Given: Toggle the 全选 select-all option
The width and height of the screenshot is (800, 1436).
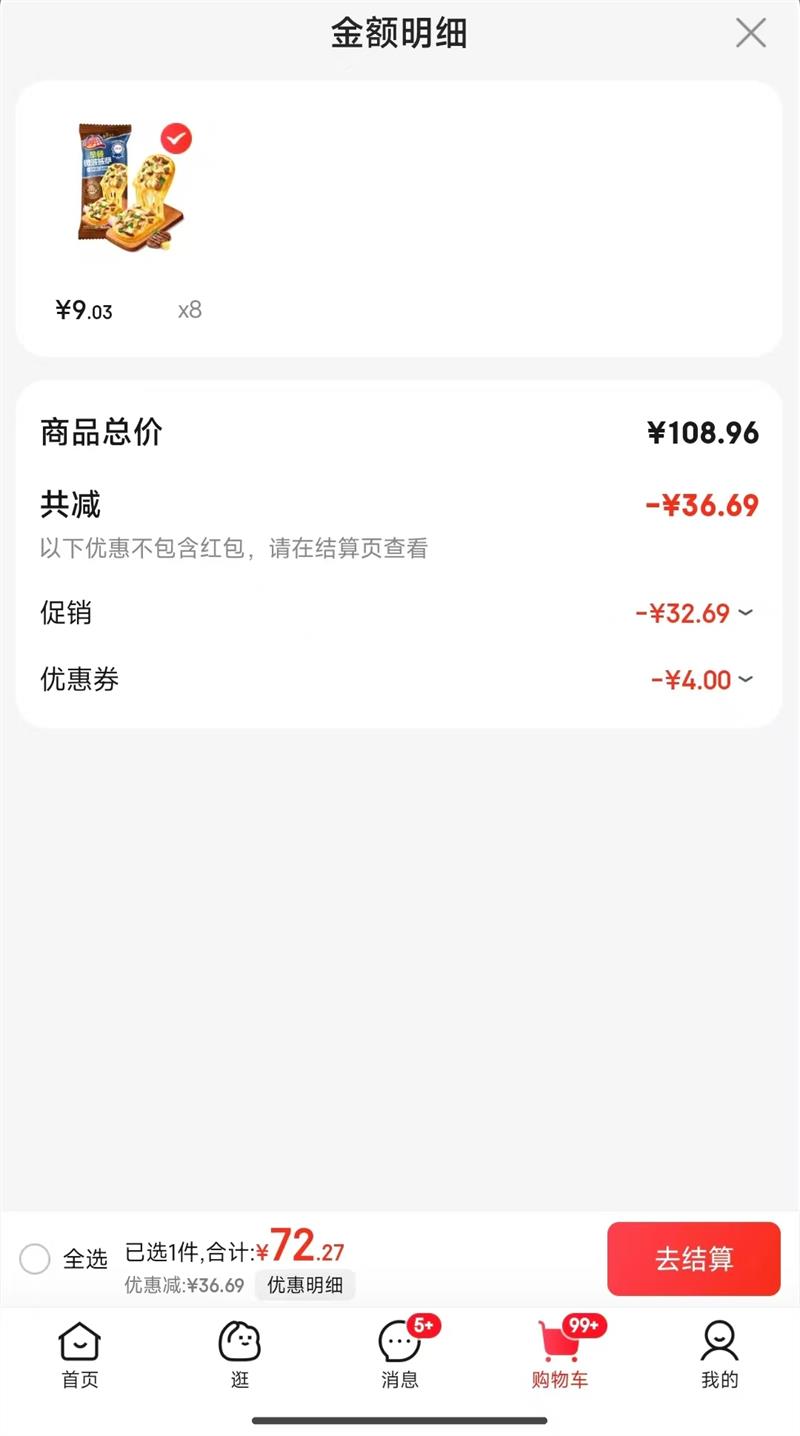Looking at the screenshot, I should [35, 1258].
